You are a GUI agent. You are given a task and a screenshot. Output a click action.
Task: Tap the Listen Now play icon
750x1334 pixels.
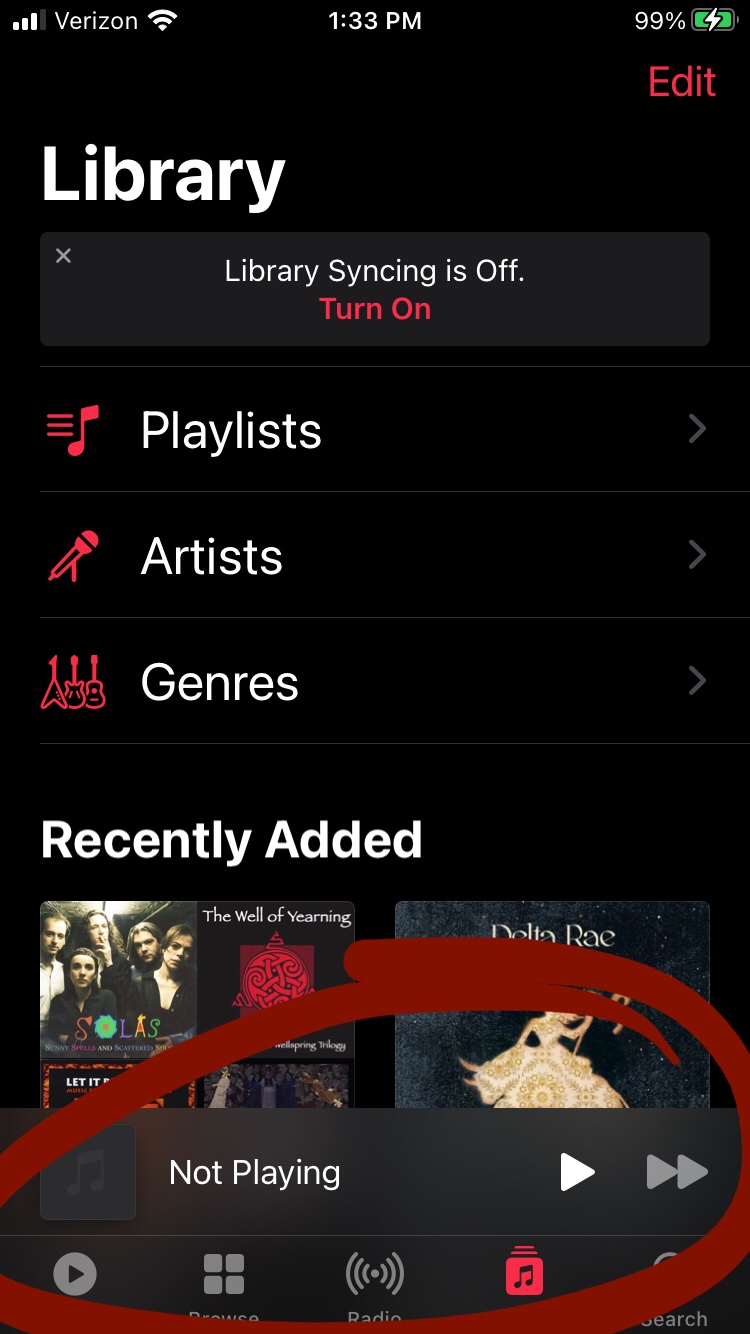(75, 1274)
